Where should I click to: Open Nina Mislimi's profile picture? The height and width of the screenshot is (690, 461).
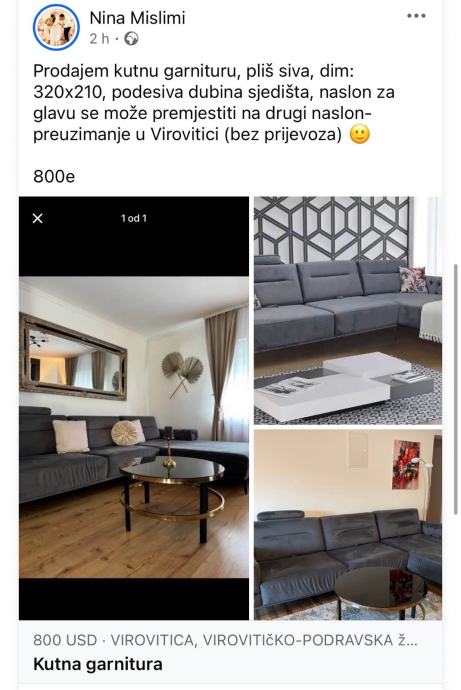coord(56,27)
